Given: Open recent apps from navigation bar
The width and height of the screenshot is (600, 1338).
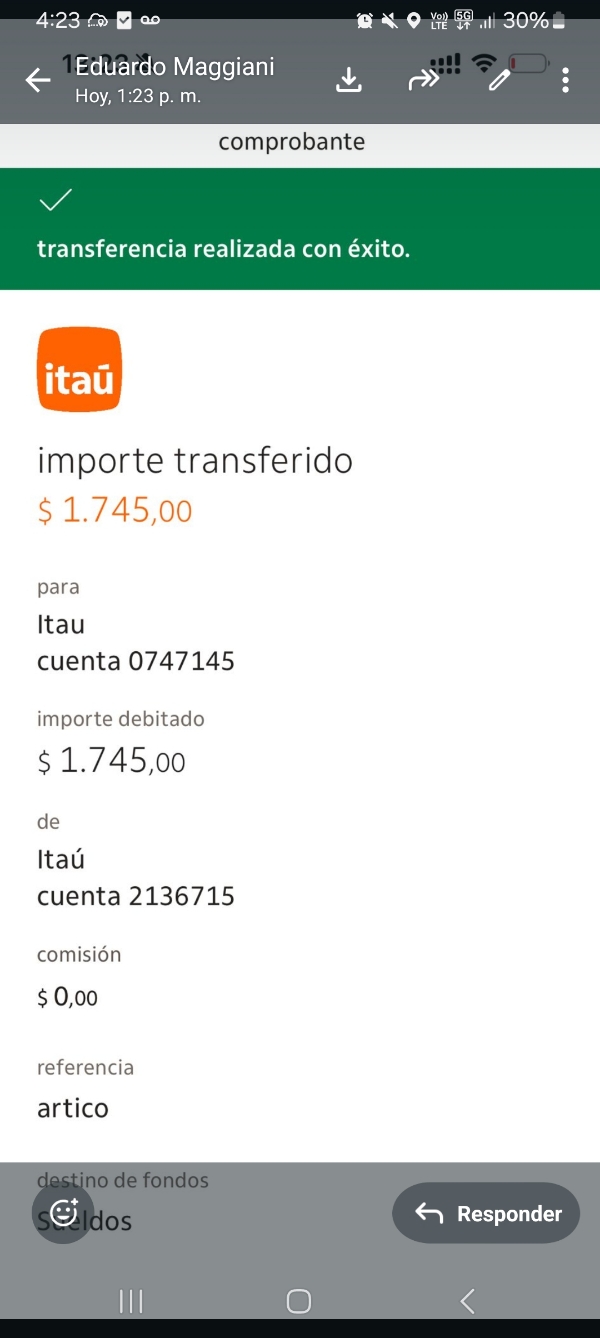Looking at the screenshot, I should pyautogui.click(x=131, y=1301).
